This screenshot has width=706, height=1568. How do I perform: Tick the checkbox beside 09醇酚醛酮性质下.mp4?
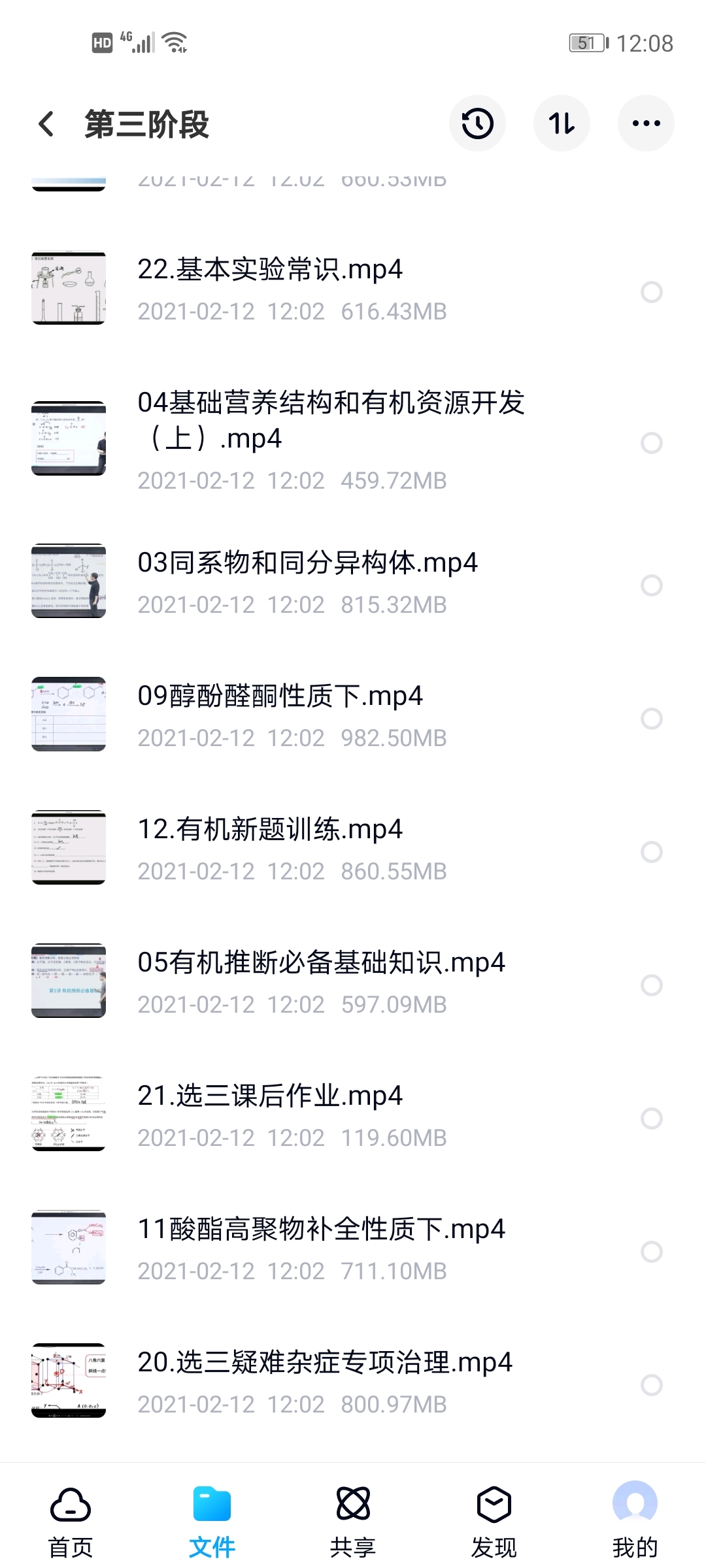651,719
